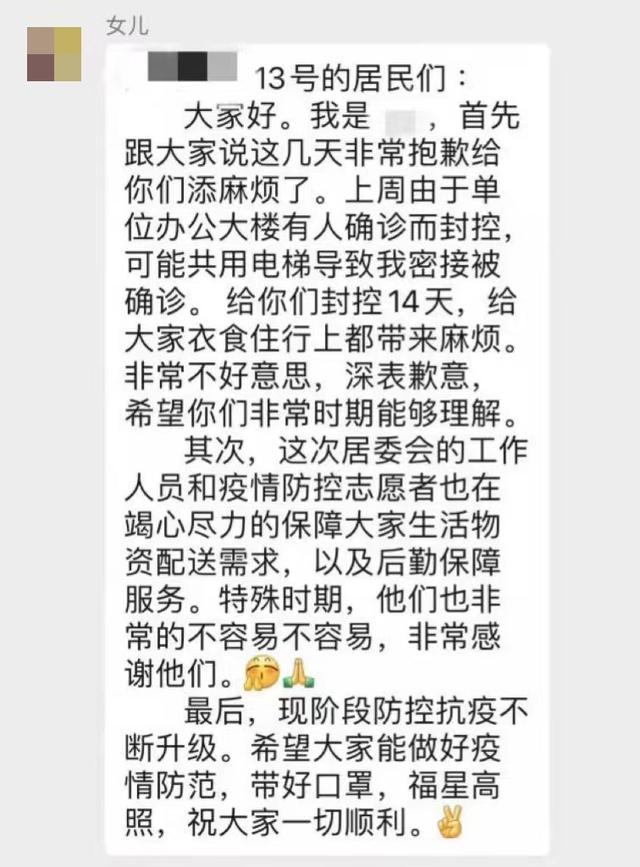Screen dimensions: 640x867
Task: Open the avatar of sender 女儿
Action: pyautogui.click(x=54, y=54)
